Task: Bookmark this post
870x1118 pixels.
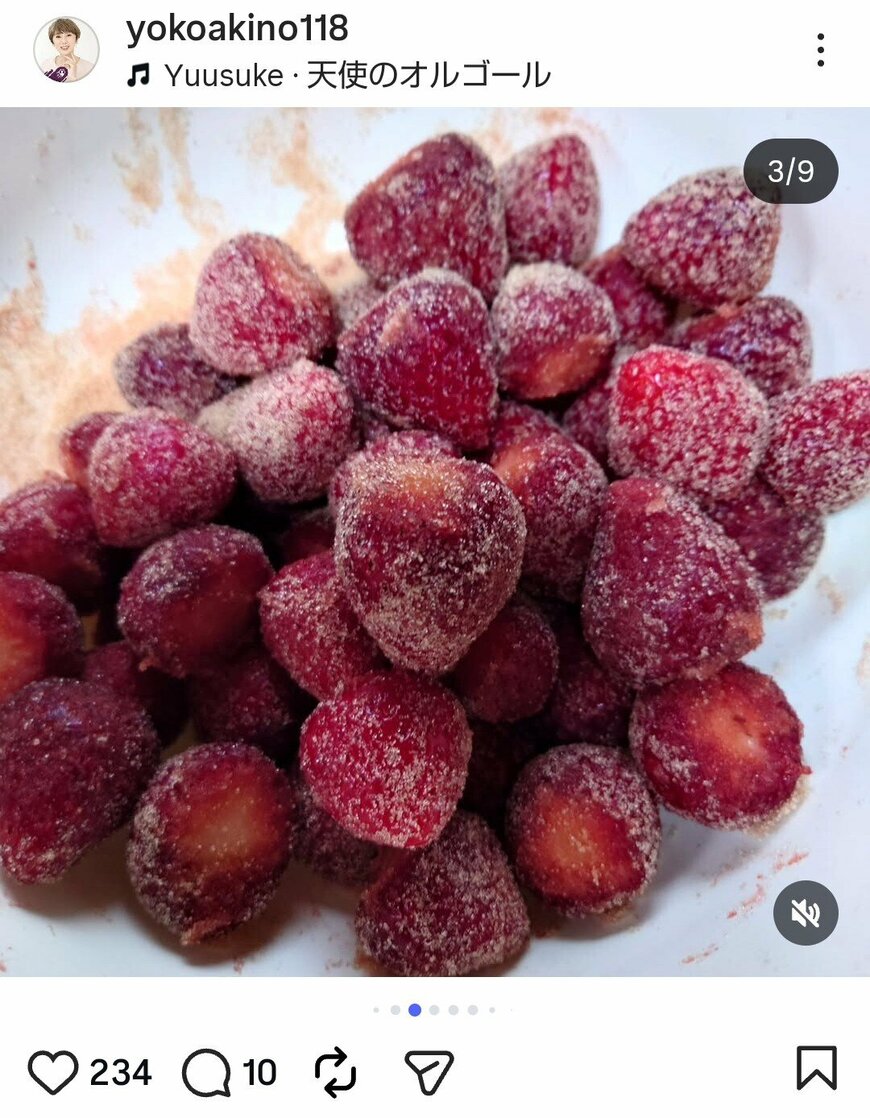Action: pos(816,1068)
